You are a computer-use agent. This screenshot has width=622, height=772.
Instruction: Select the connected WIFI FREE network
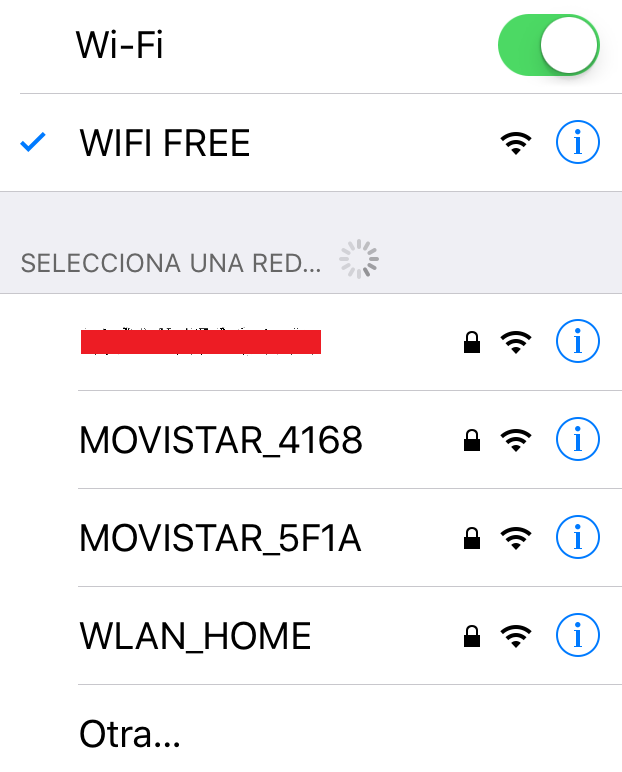[165, 144]
